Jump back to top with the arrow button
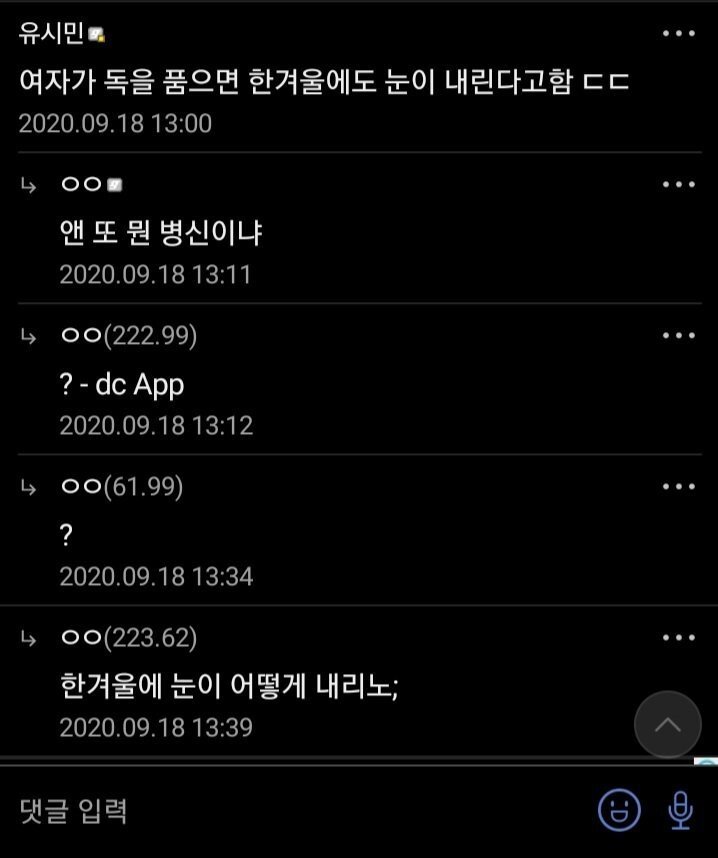This screenshot has height=858, width=718. (x=668, y=724)
